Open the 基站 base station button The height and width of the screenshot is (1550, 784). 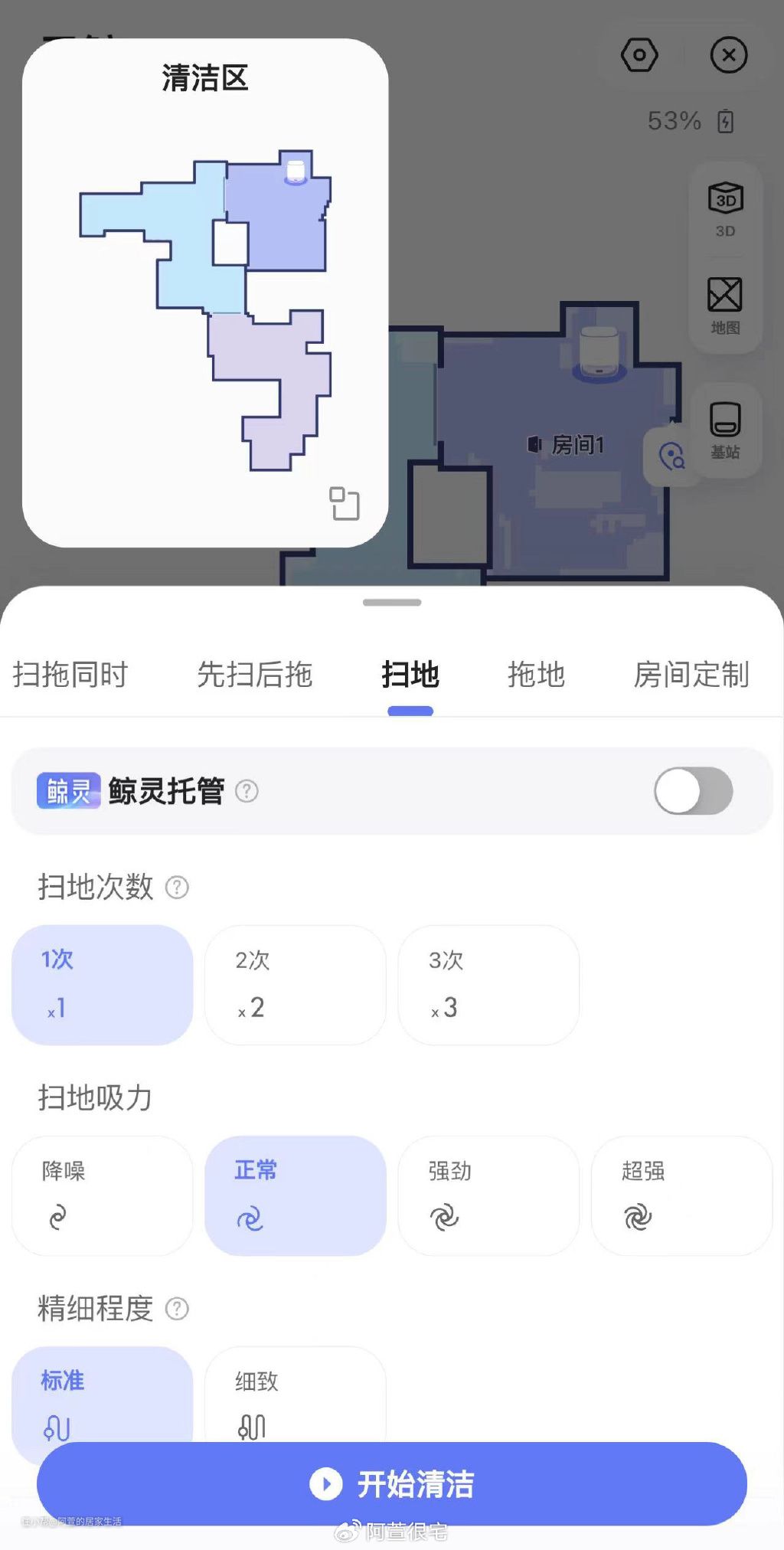click(x=725, y=430)
